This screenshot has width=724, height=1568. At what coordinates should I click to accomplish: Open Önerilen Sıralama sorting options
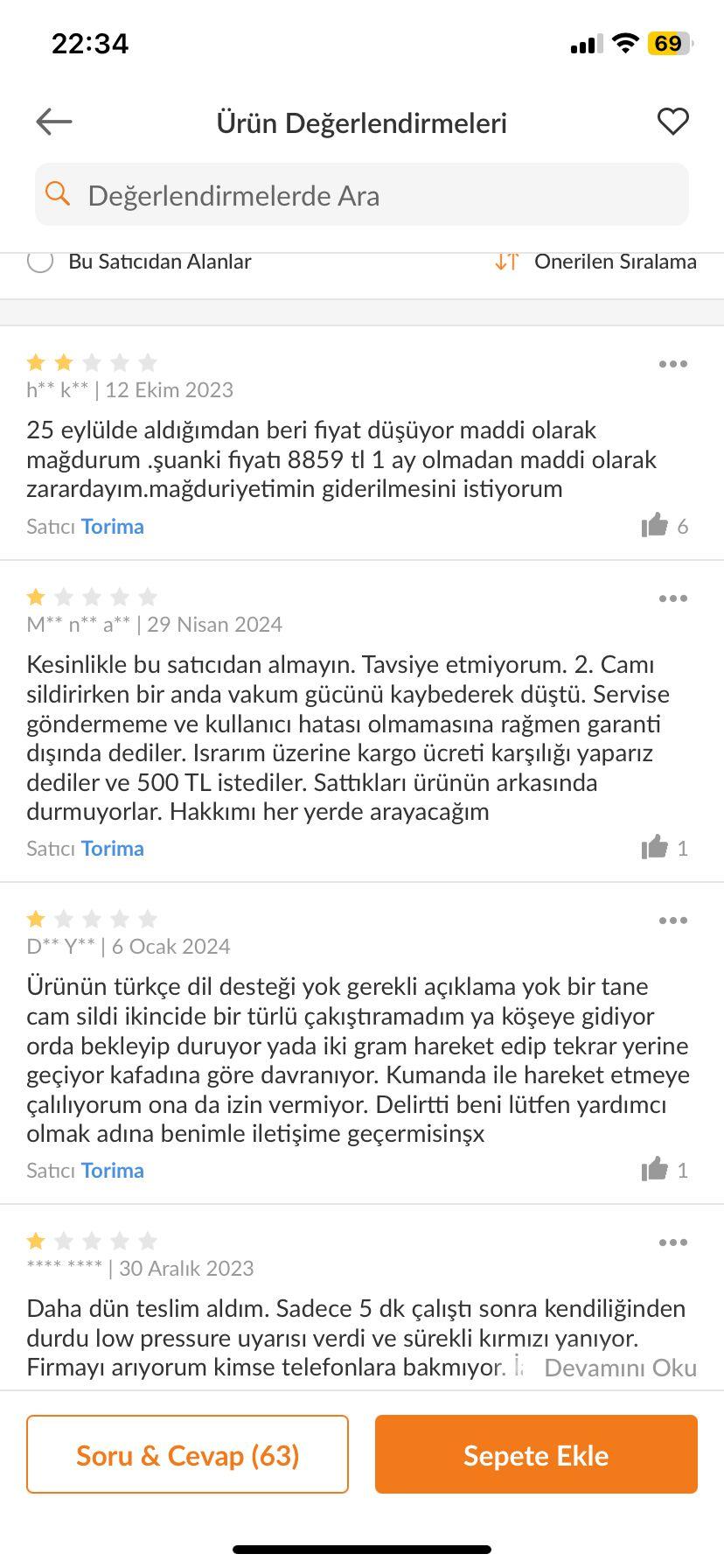pyautogui.click(x=614, y=261)
